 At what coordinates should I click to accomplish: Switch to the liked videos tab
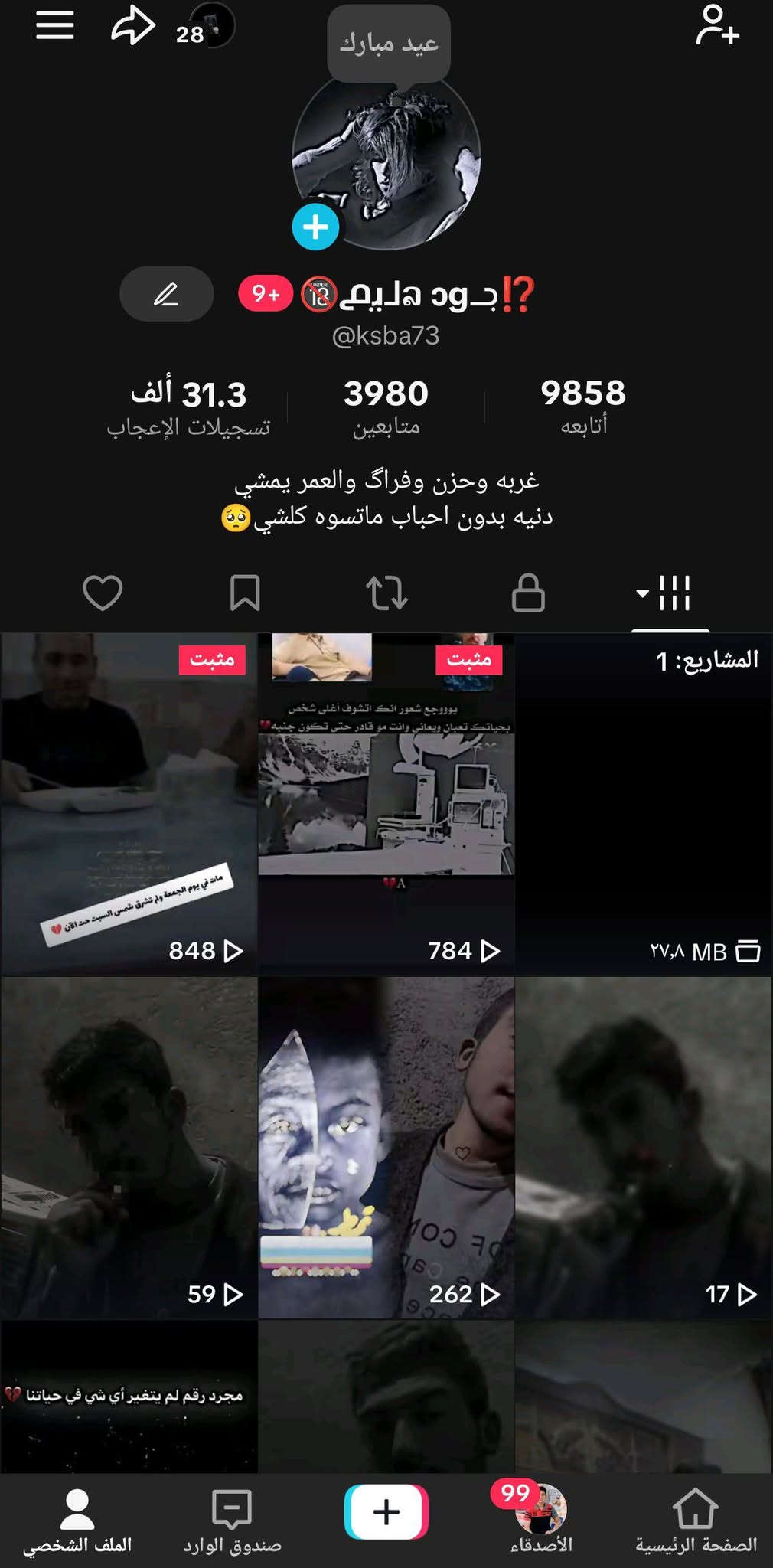pos(103,593)
